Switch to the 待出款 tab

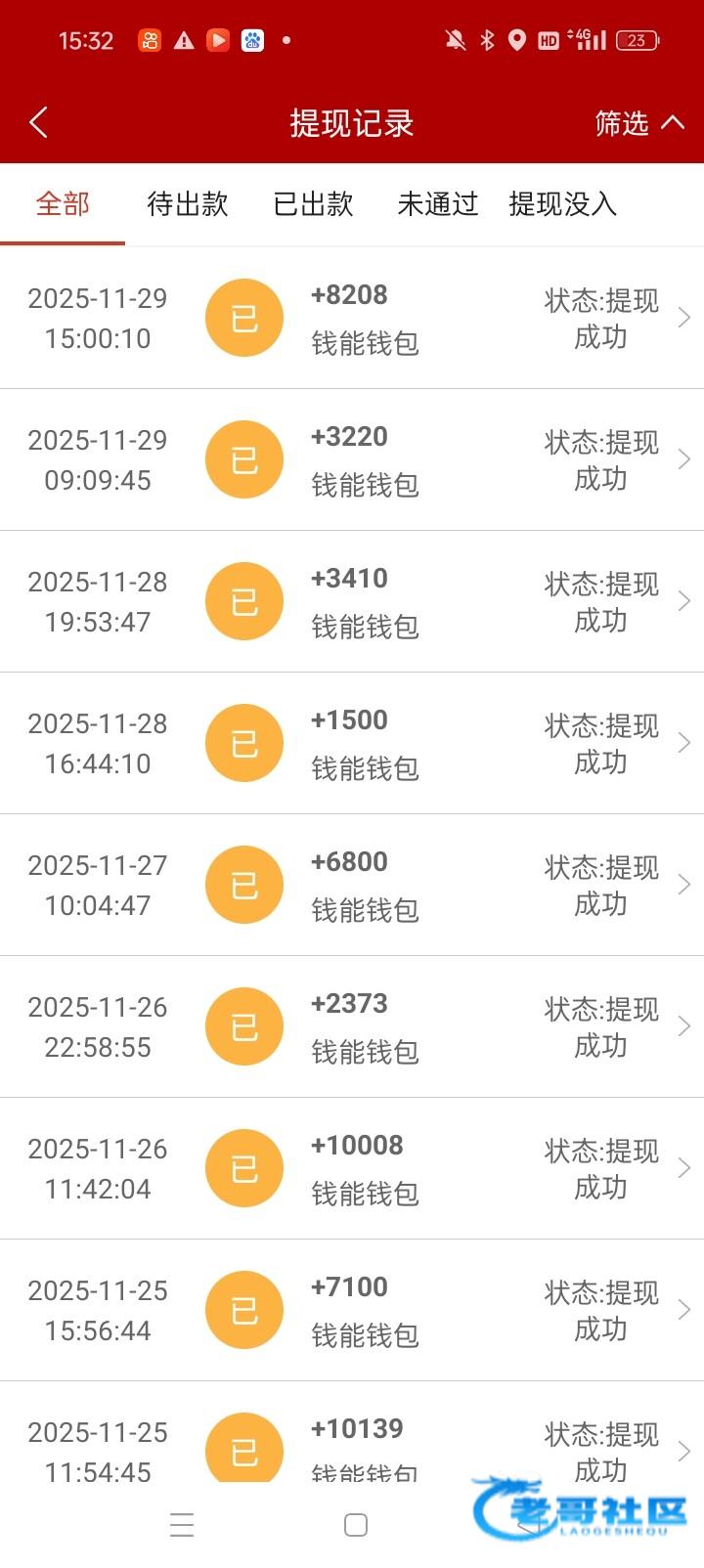(x=188, y=204)
